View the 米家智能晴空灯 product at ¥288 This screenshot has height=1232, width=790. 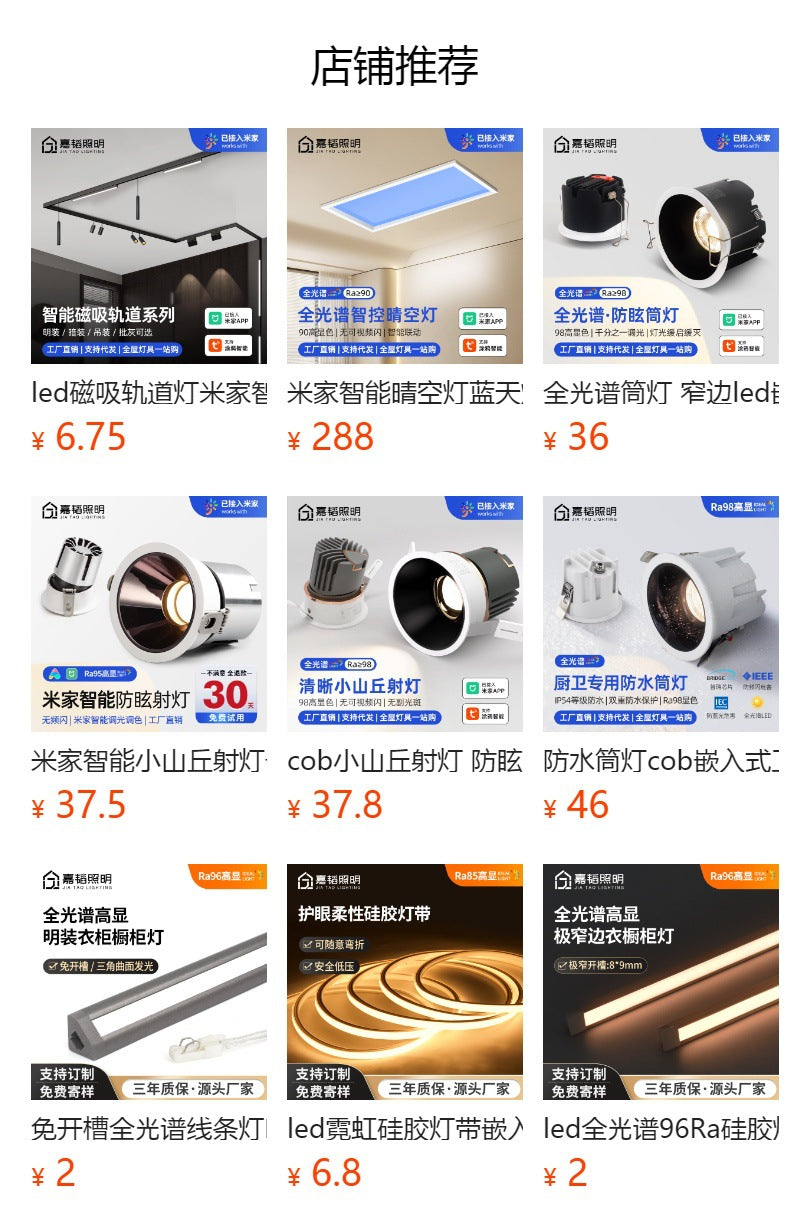(x=405, y=246)
